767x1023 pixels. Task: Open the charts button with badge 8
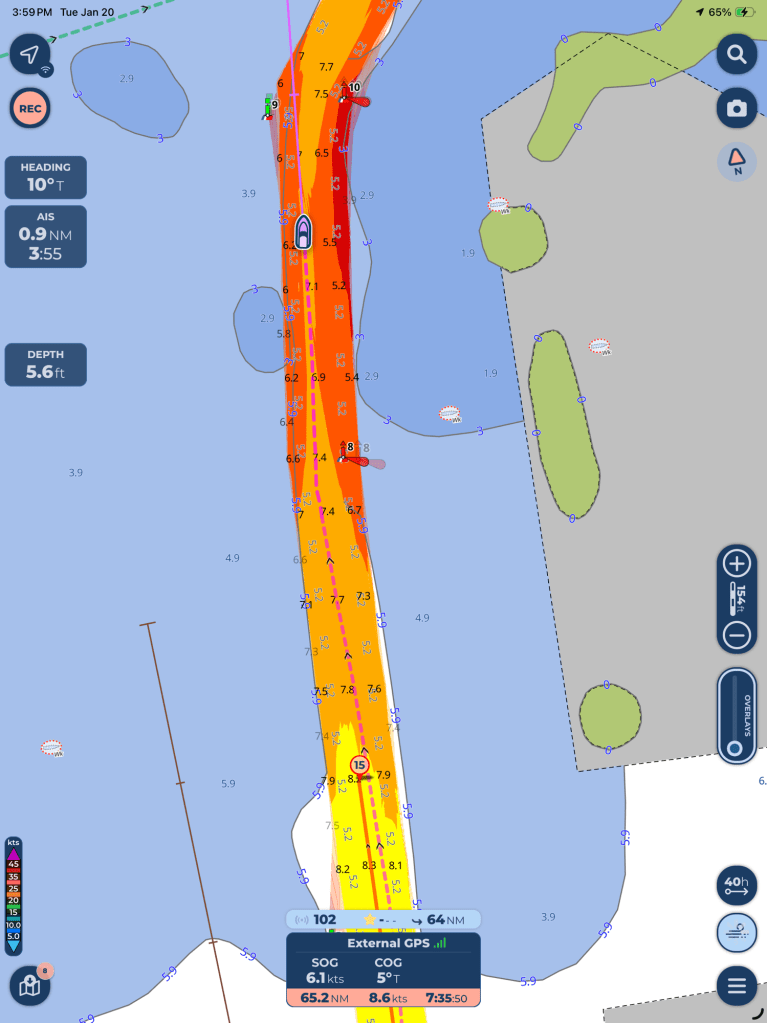[x=30, y=986]
